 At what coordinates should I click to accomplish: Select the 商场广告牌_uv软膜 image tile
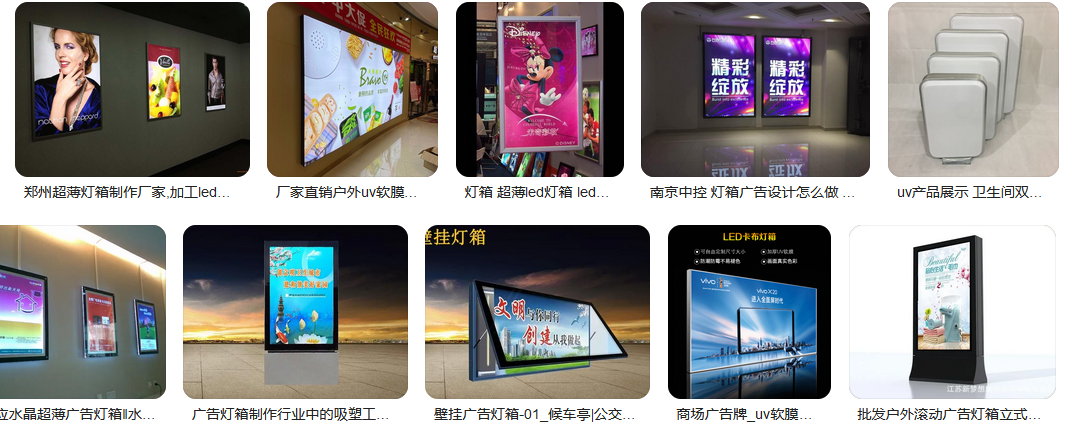[x=749, y=312]
